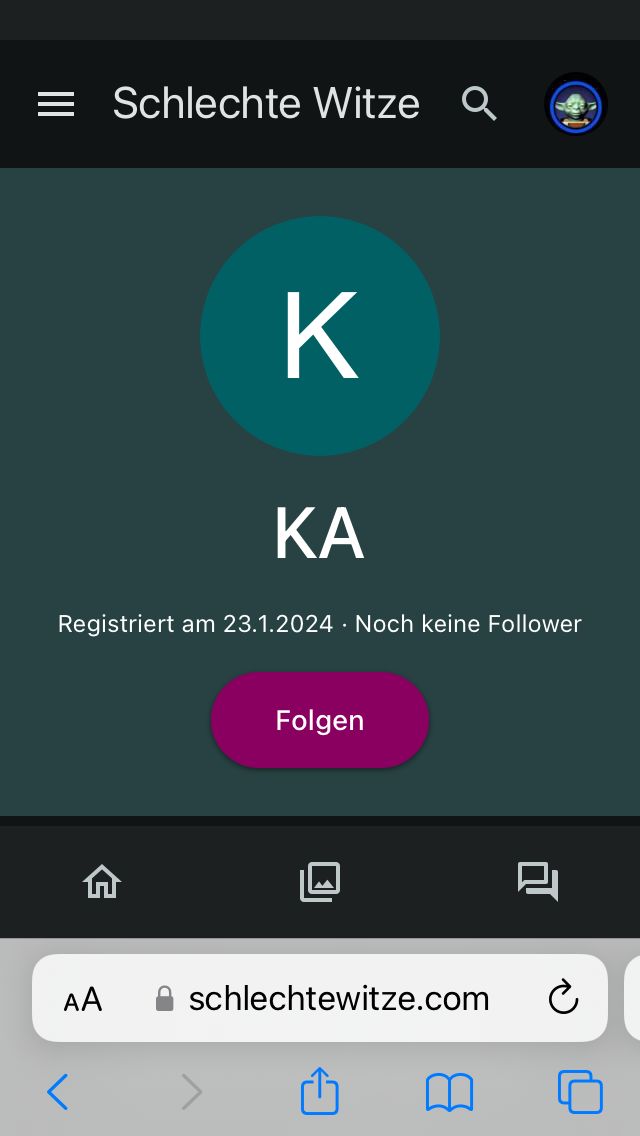Open the hamburger navigation menu
Screen dimensions: 640x1136
click(56, 104)
